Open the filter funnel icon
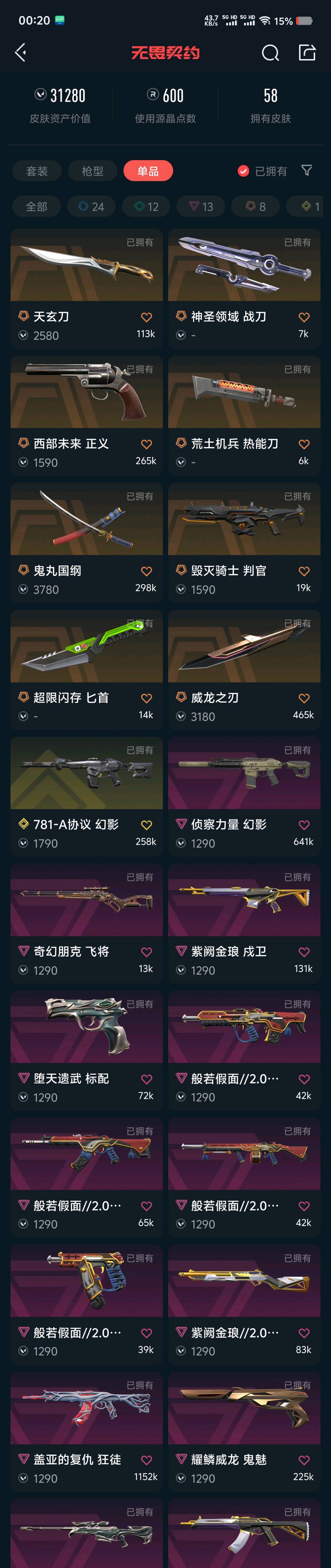331x1568 pixels. click(x=306, y=171)
